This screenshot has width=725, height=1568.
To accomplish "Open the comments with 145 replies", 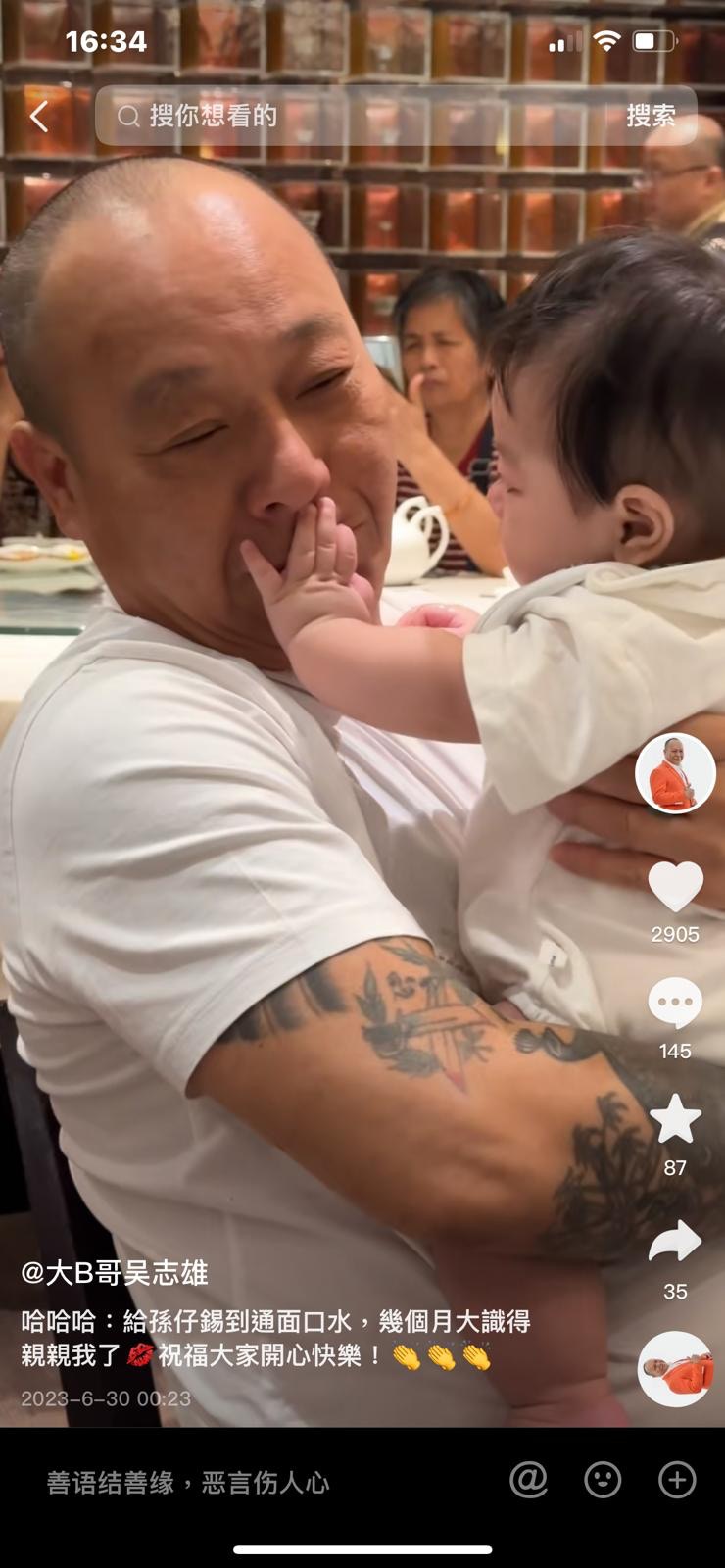I will coord(675,1004).
